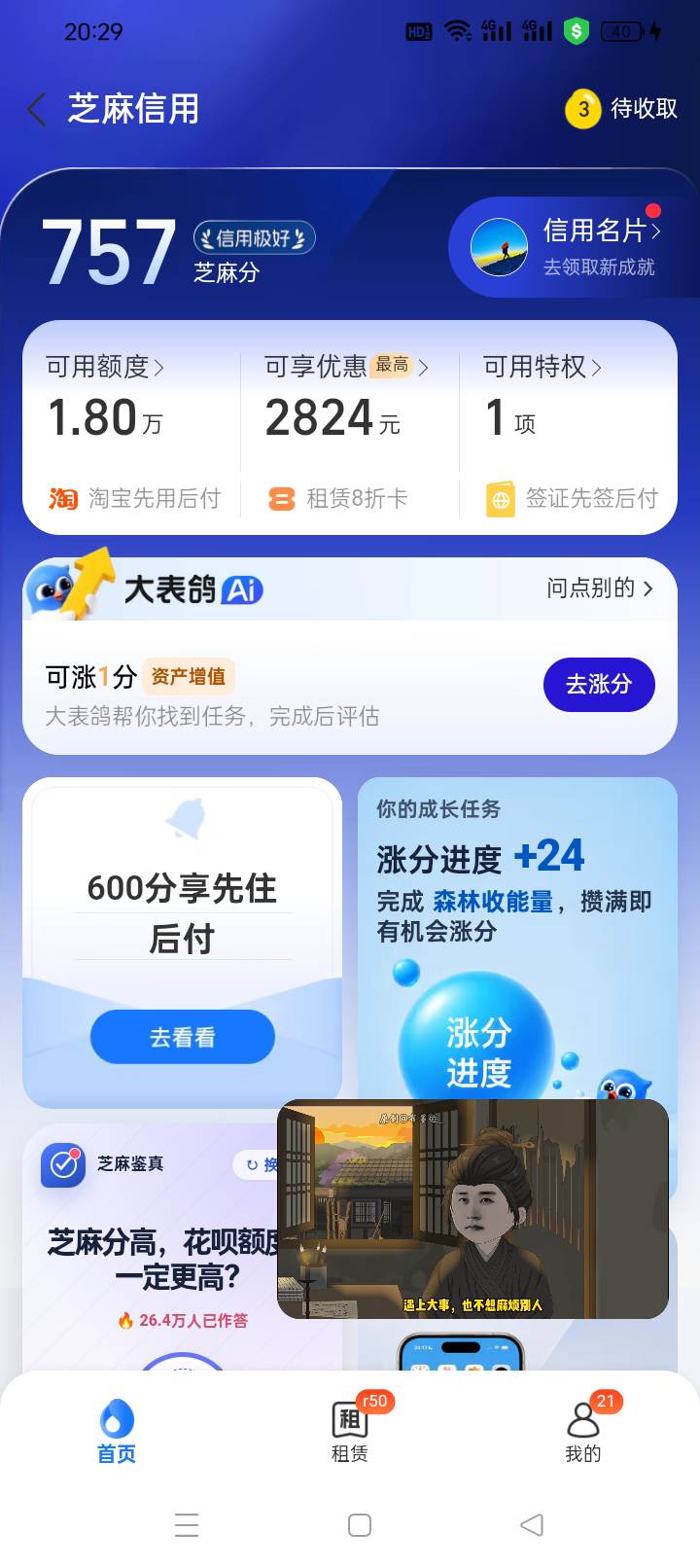
Task: Open 租赁8折卡 offer
Action: (337, 498)
